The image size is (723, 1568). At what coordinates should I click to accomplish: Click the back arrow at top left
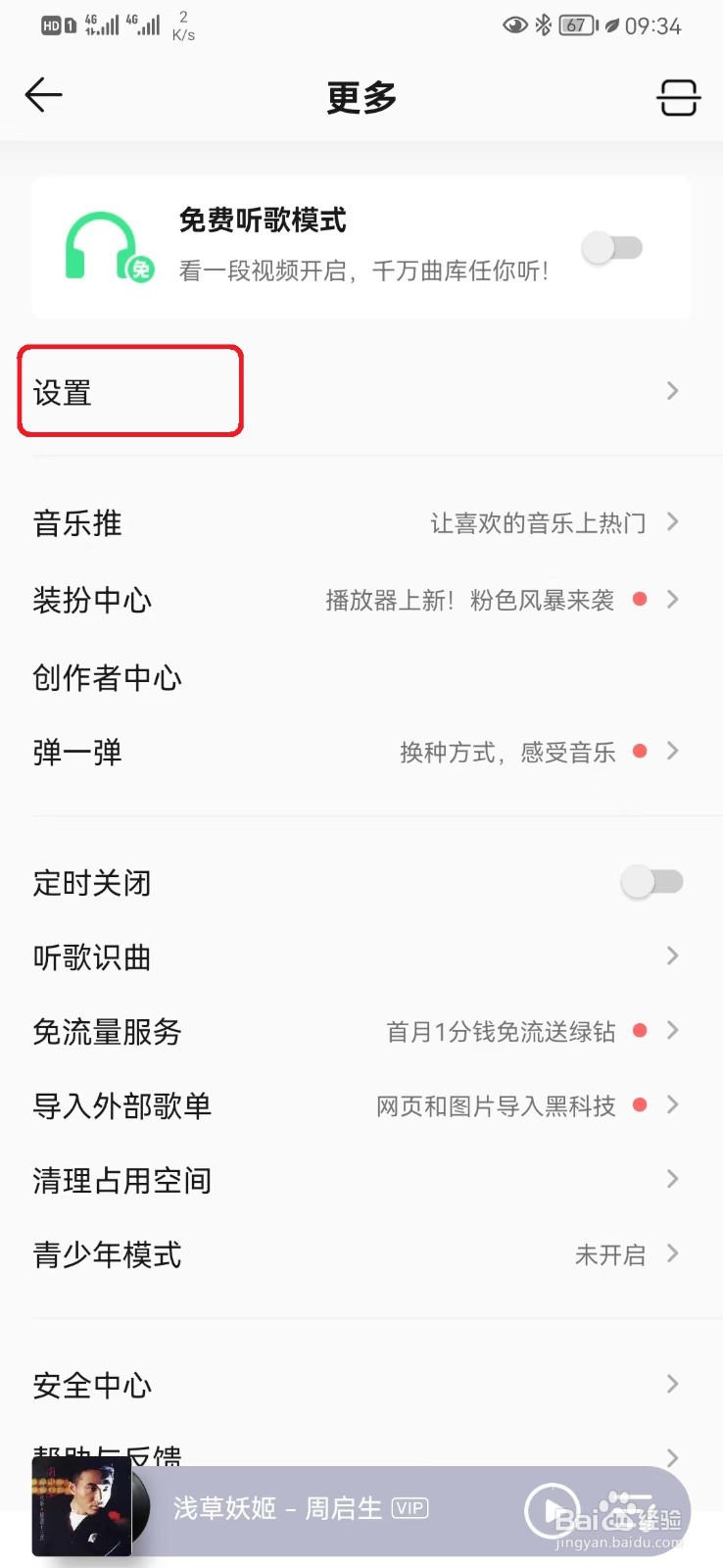click(43, 95)
